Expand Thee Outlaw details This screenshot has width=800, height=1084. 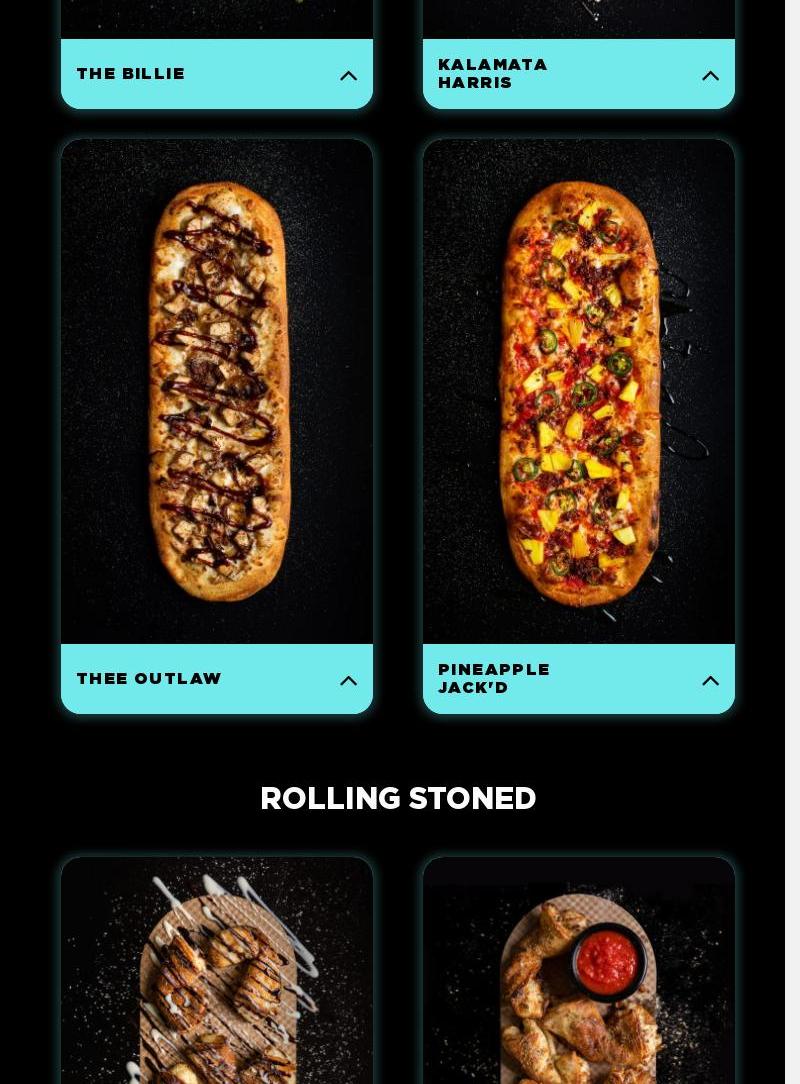click(348, 680)
